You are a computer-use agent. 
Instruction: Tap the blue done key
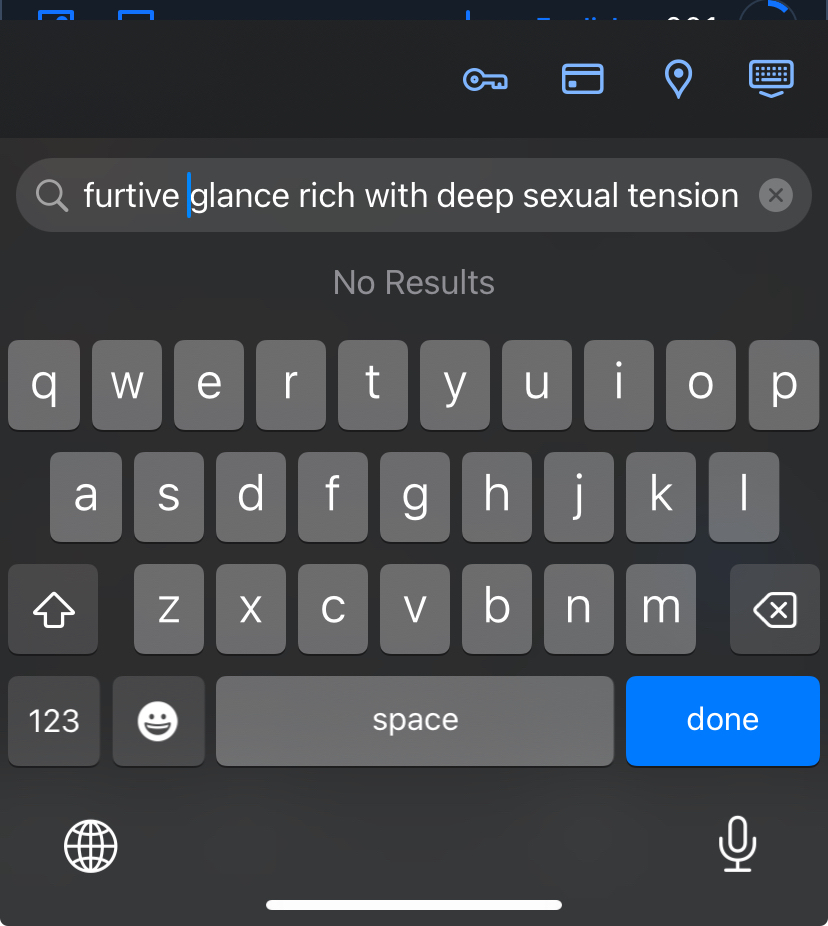[x=722, y=720]
